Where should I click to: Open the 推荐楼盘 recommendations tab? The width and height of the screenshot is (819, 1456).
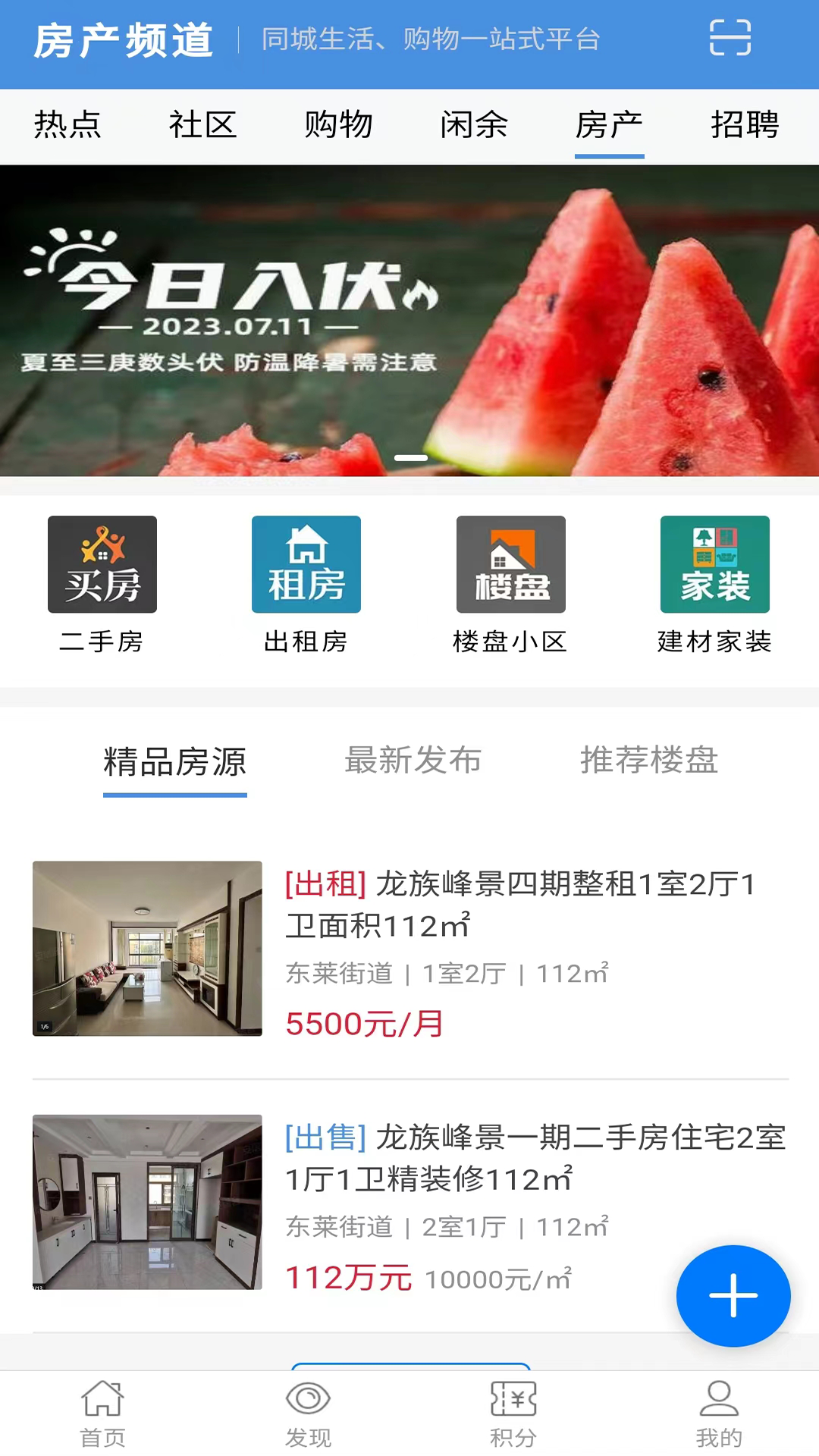(x=648, y=762)
